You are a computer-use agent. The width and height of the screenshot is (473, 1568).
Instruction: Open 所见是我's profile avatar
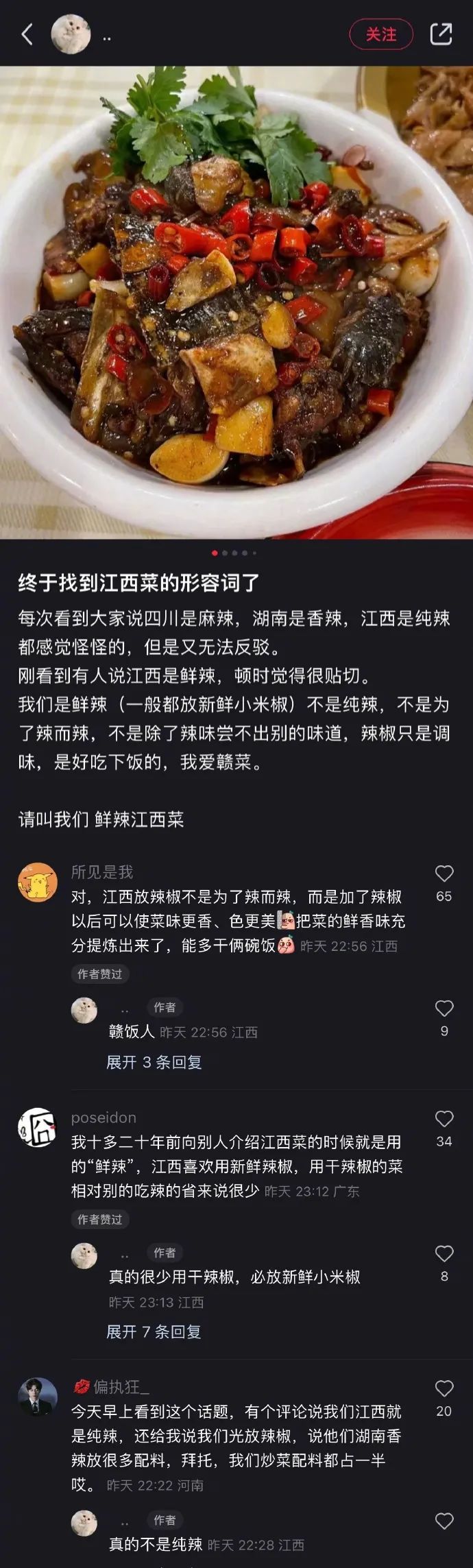pyautogui.click(x=37, y=882)
